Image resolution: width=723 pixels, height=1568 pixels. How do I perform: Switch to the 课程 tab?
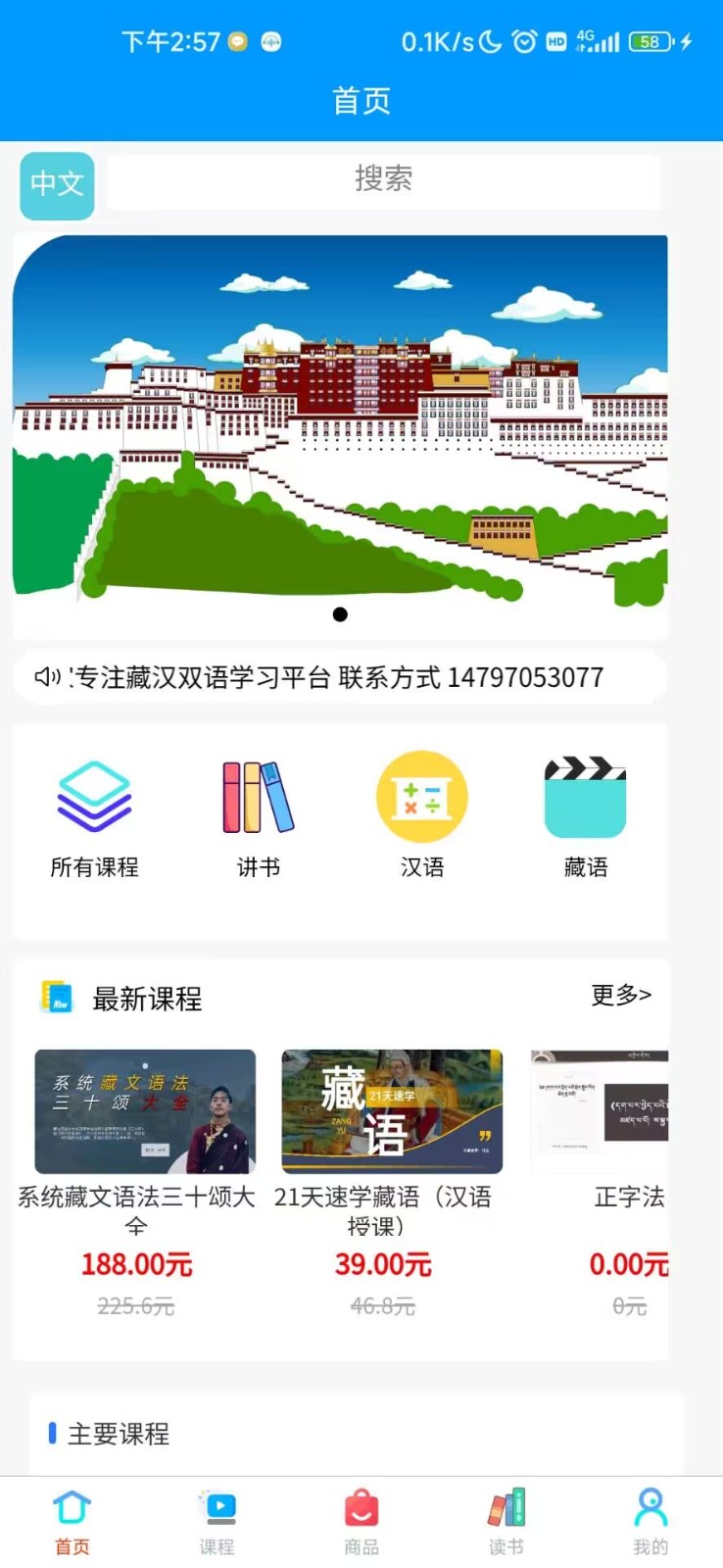pyautogui.click(x=217, y=1522)
